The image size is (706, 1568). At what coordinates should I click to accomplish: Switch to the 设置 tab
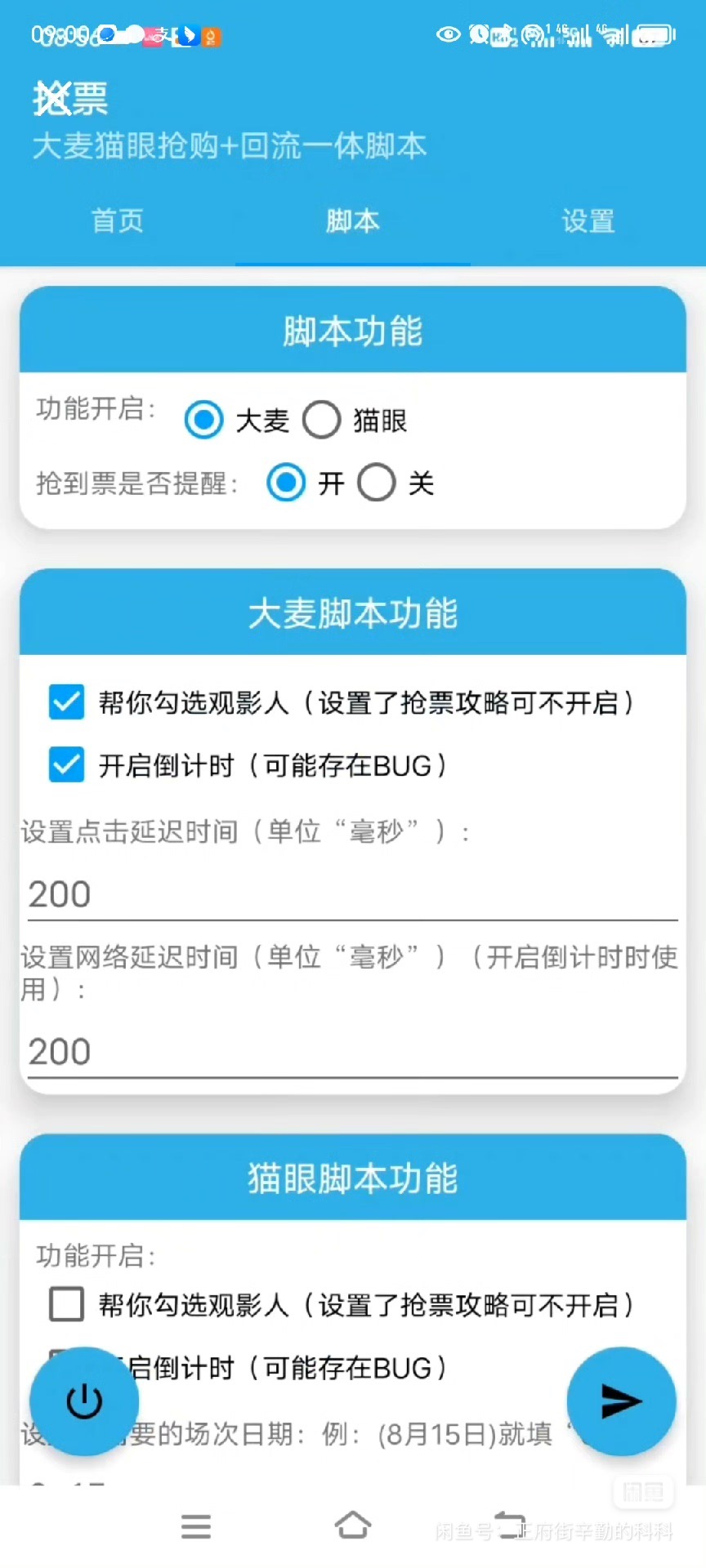click(x=588, y=220)
